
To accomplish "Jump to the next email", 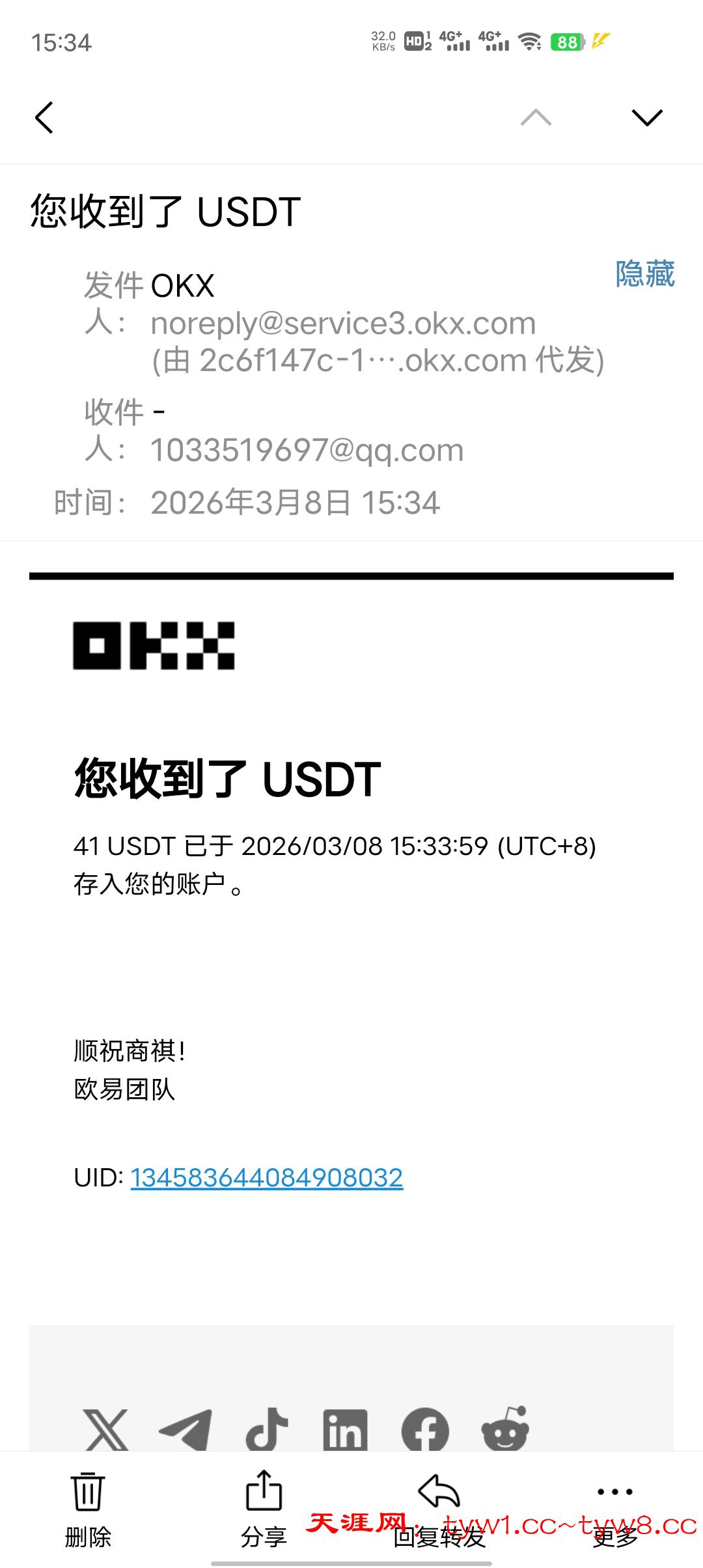I will click(646, 118).
